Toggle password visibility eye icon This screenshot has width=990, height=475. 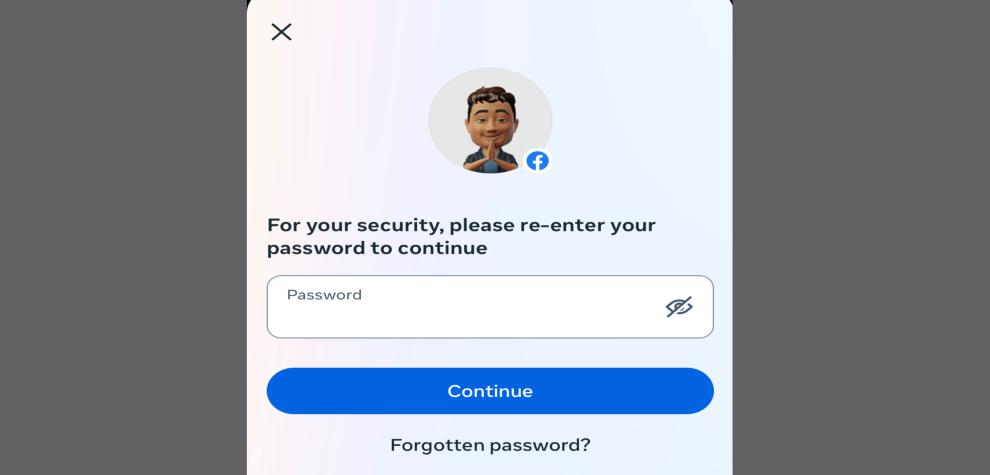pyautogui.click(x=679, y=307)
